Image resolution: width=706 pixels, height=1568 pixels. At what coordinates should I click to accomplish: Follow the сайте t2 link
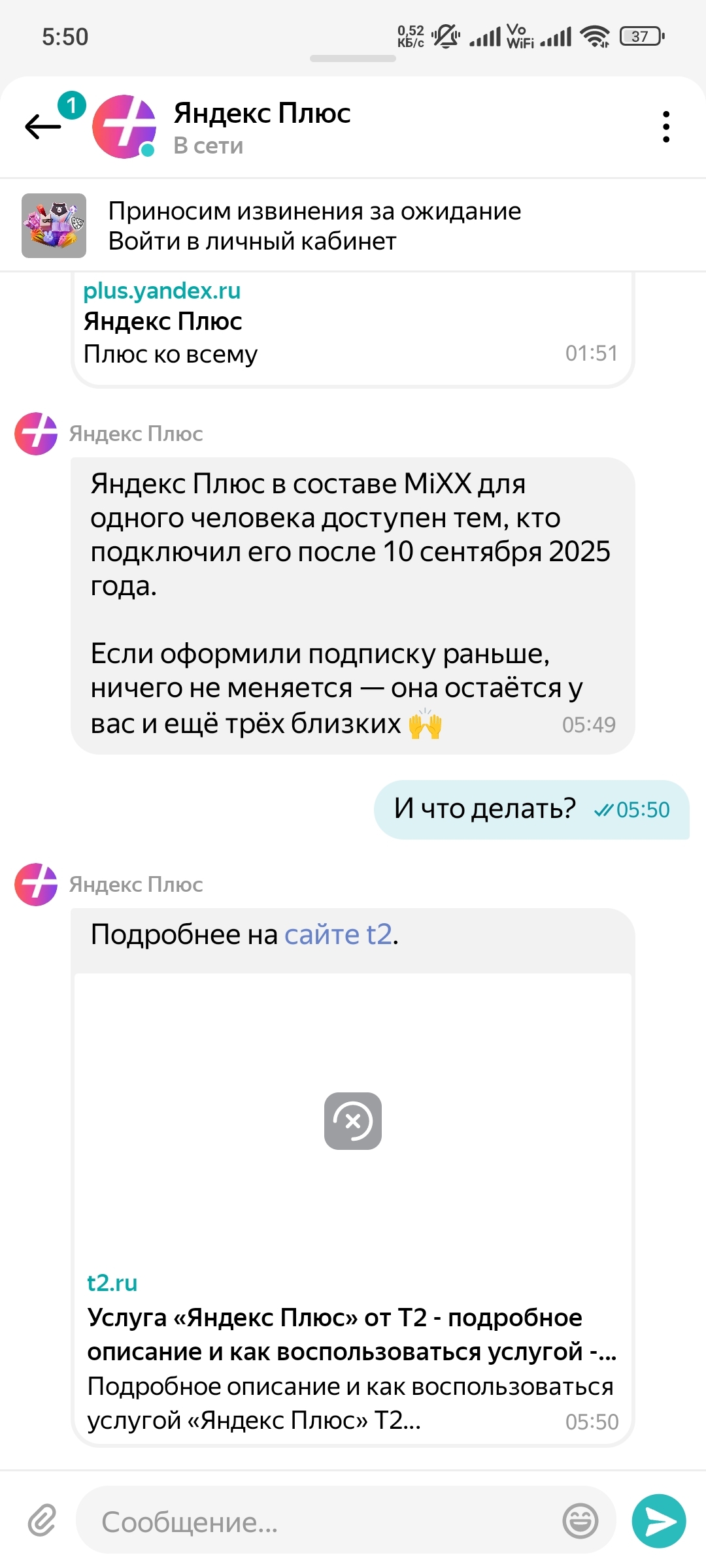click(338, 935)
